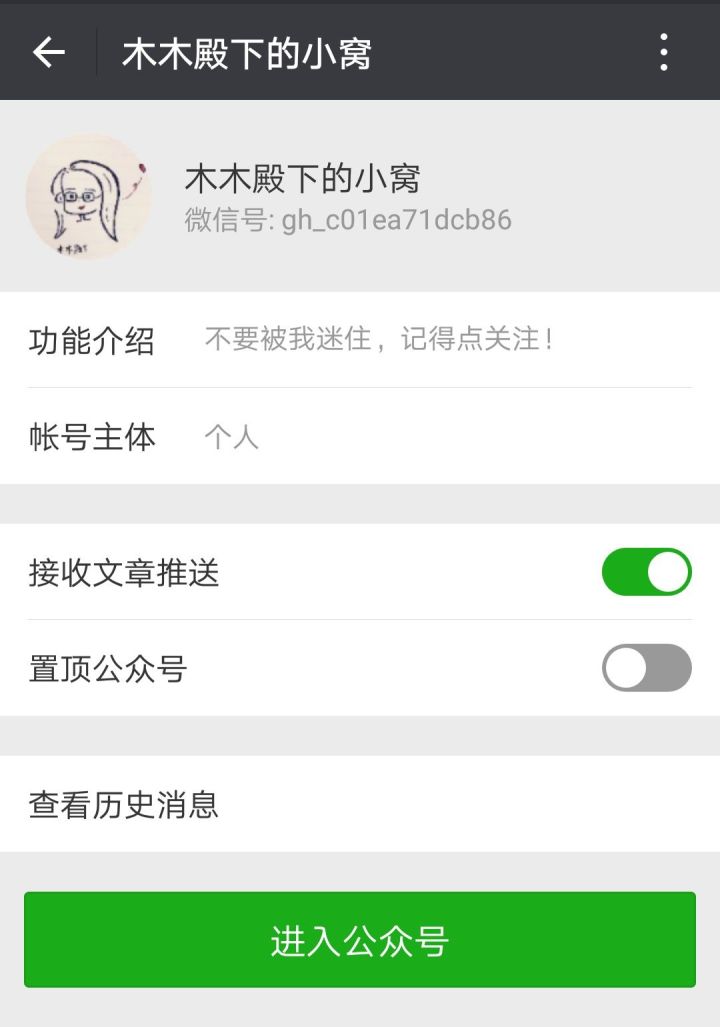
Task: Tap the green 进入公众号 button
Action: pyautogui.click(x=360, y=940)
